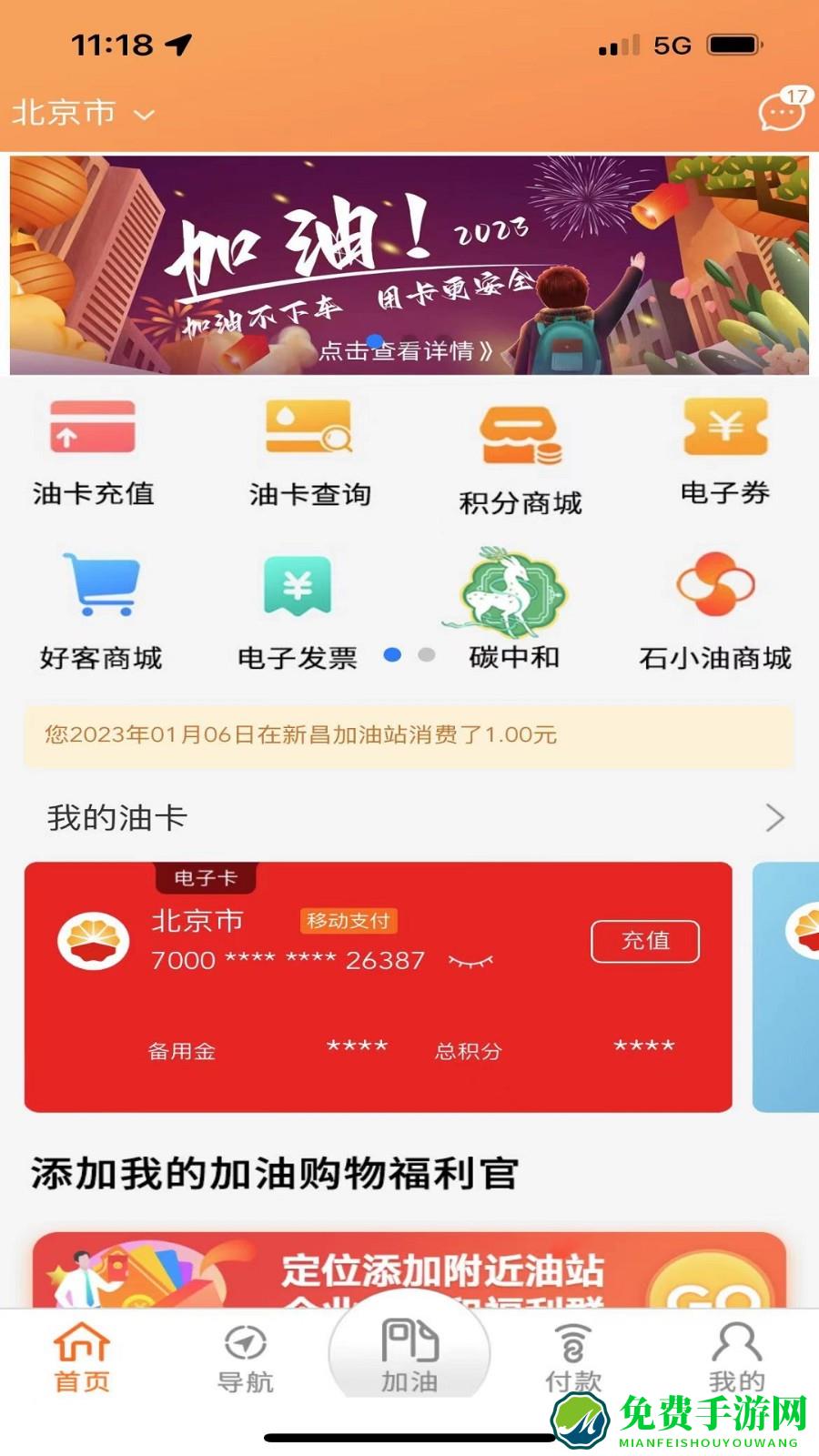The image size is (819, 1456).
Task: Select the 油卡查询 card inquiry icon
Action: (x=309, y=446)
